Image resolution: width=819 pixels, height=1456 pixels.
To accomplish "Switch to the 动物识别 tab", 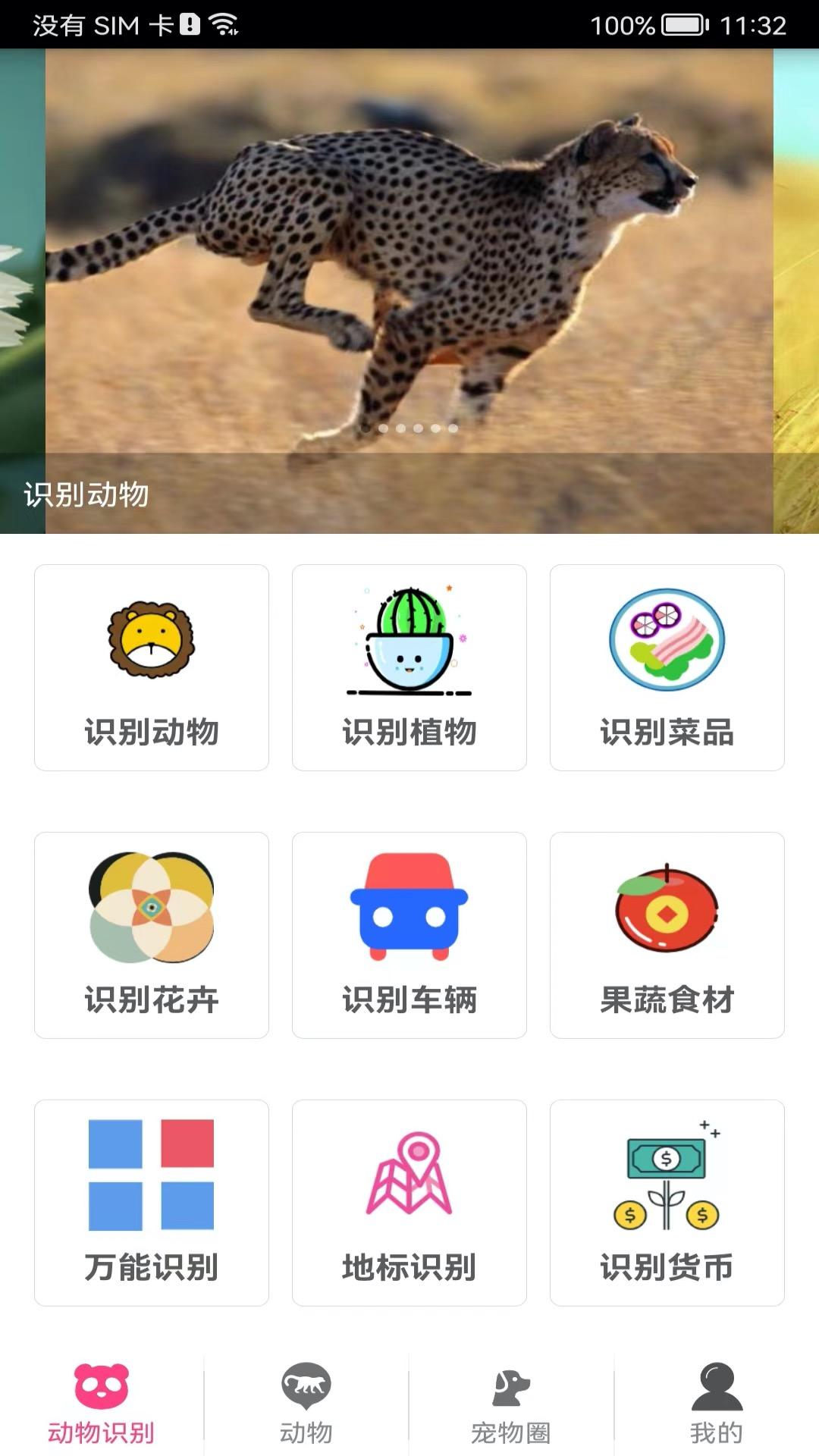I will (x=102, y=1404).
